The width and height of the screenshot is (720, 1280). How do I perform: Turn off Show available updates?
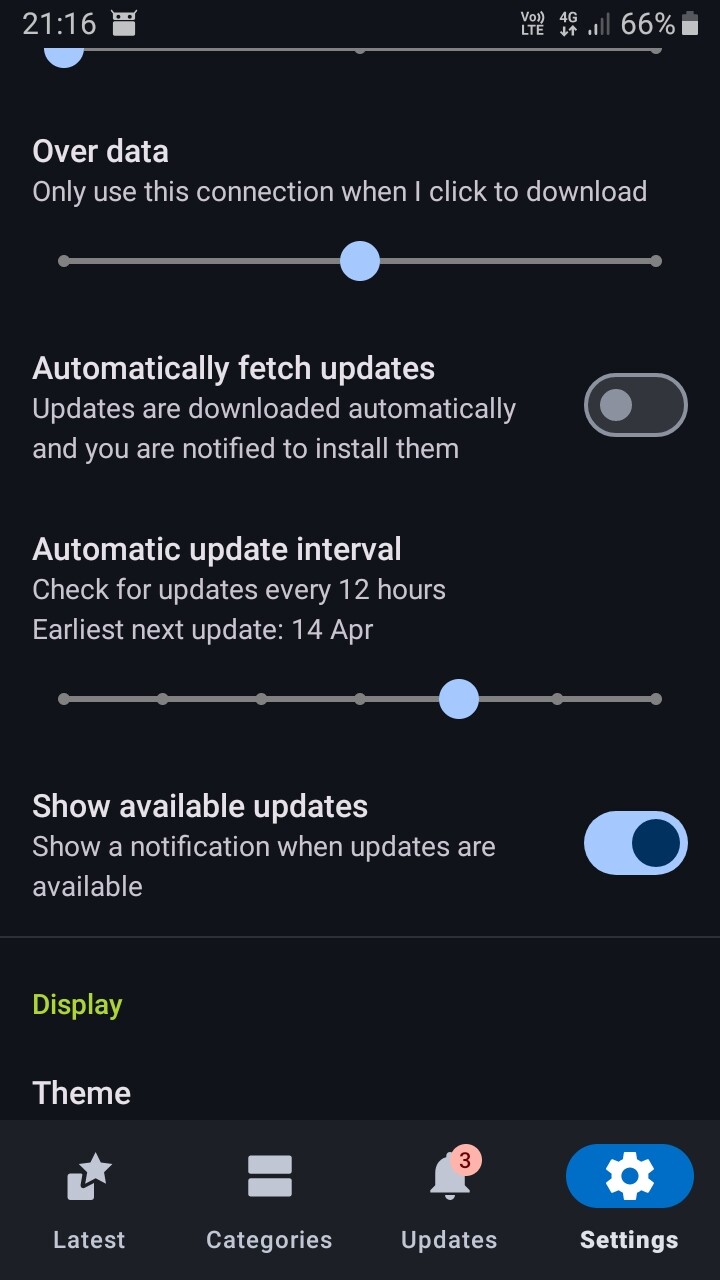click(x=635, y=843)
